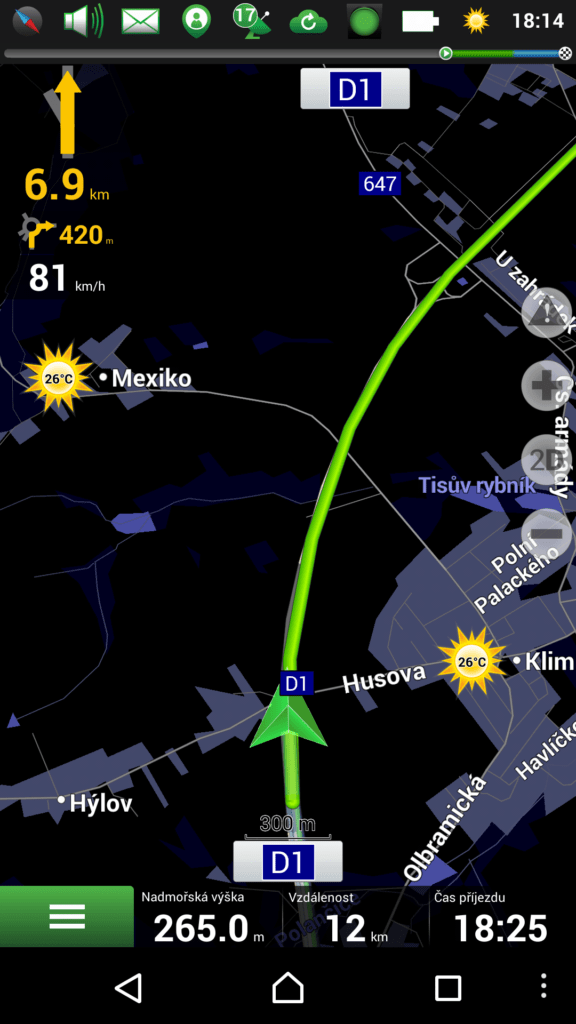
Task: Open the friends location icon
Action: [x=195, y=21]
